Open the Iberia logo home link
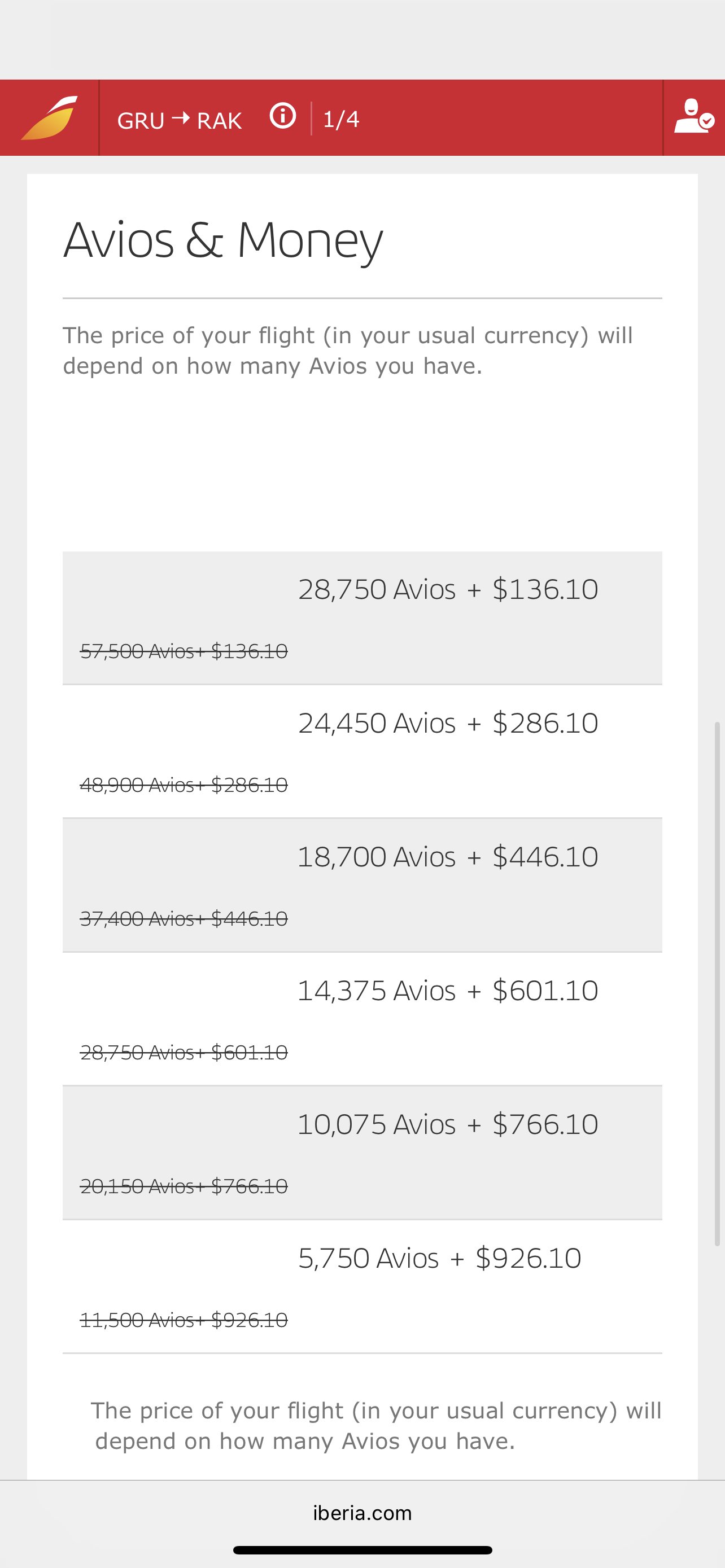The height and width of the screenshot is (1568, 725). point(49,117)
